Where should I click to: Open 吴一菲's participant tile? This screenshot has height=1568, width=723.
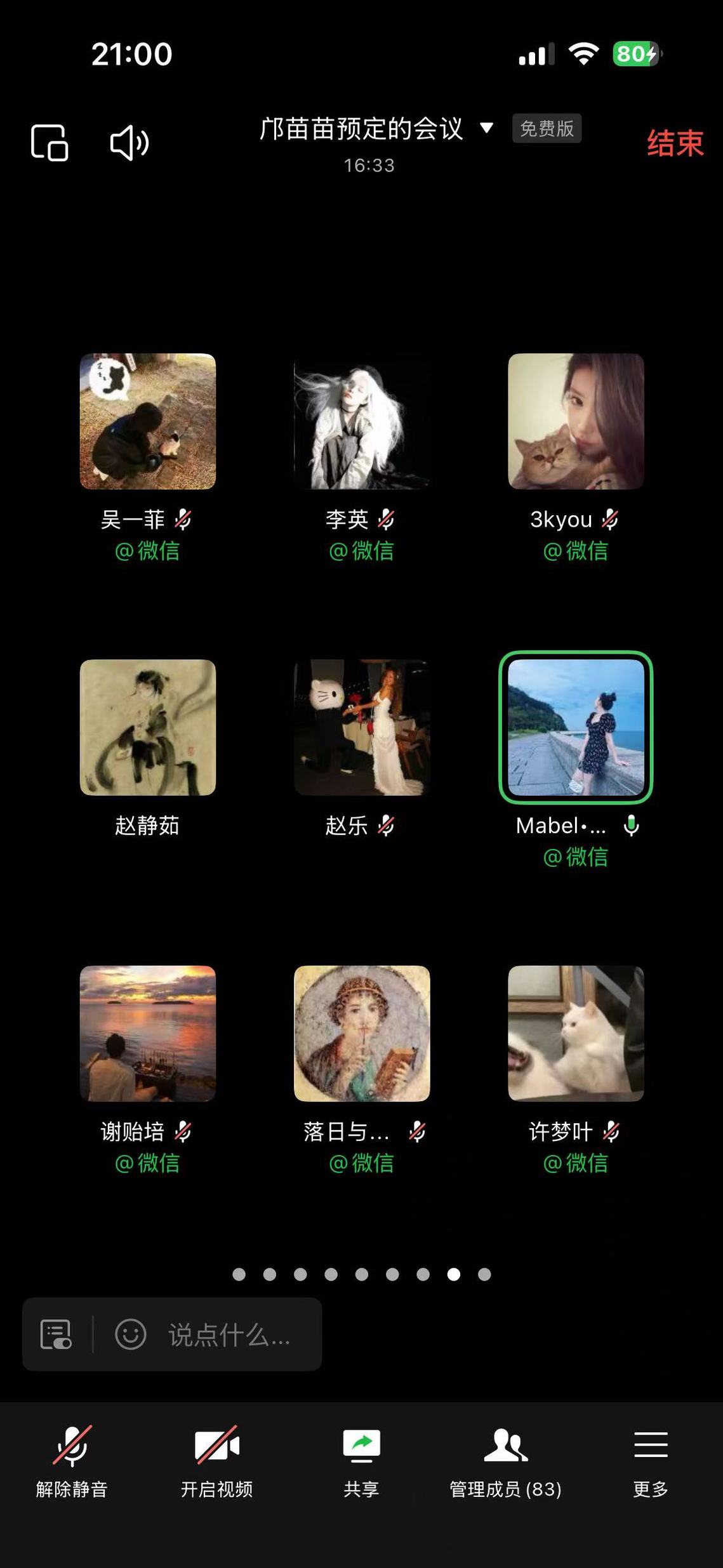[147, 421]
